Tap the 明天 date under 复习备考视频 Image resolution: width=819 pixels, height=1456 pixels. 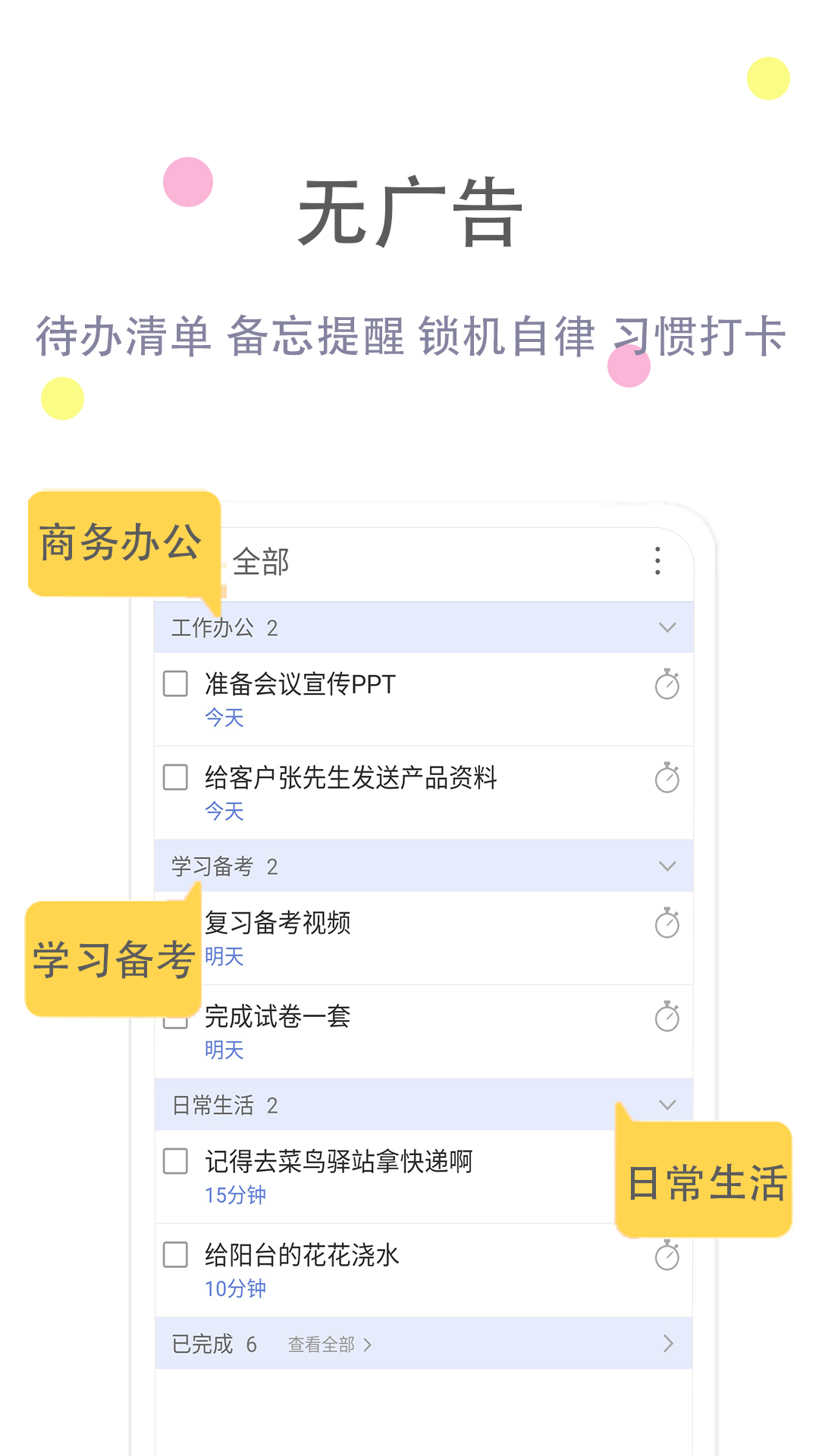[223, 958]
